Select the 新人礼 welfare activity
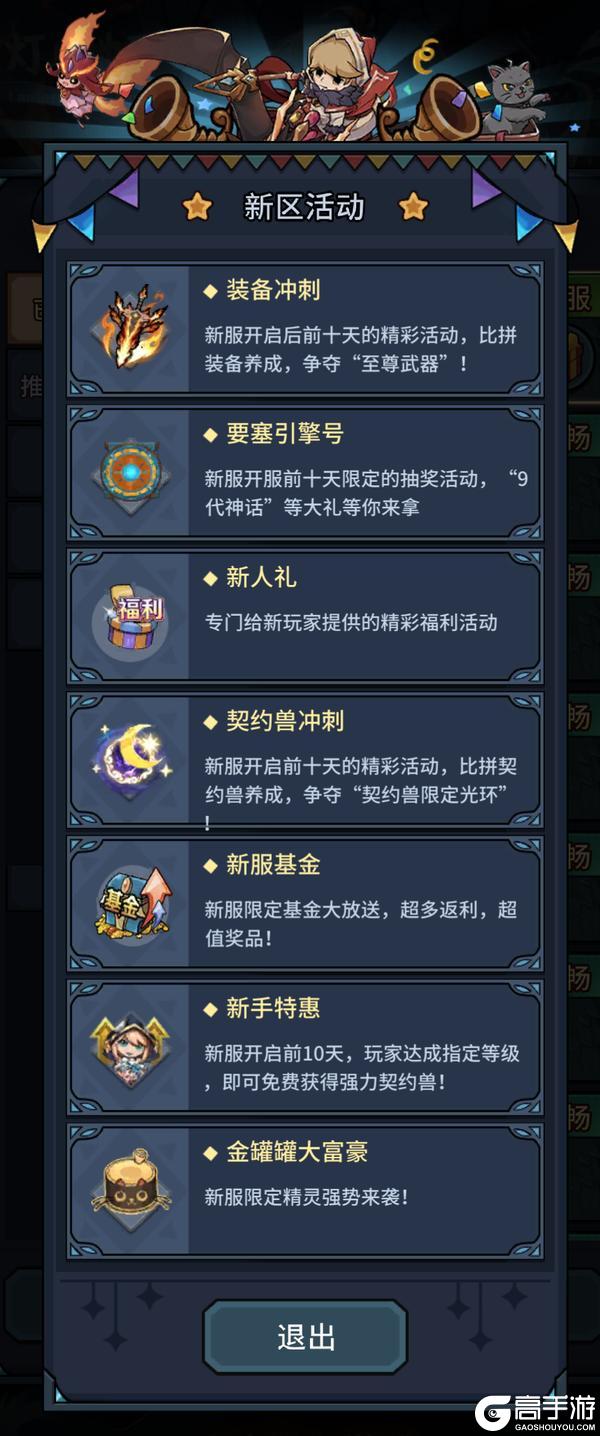Viewport: 600px width, 1436px height. click(305, 616)
